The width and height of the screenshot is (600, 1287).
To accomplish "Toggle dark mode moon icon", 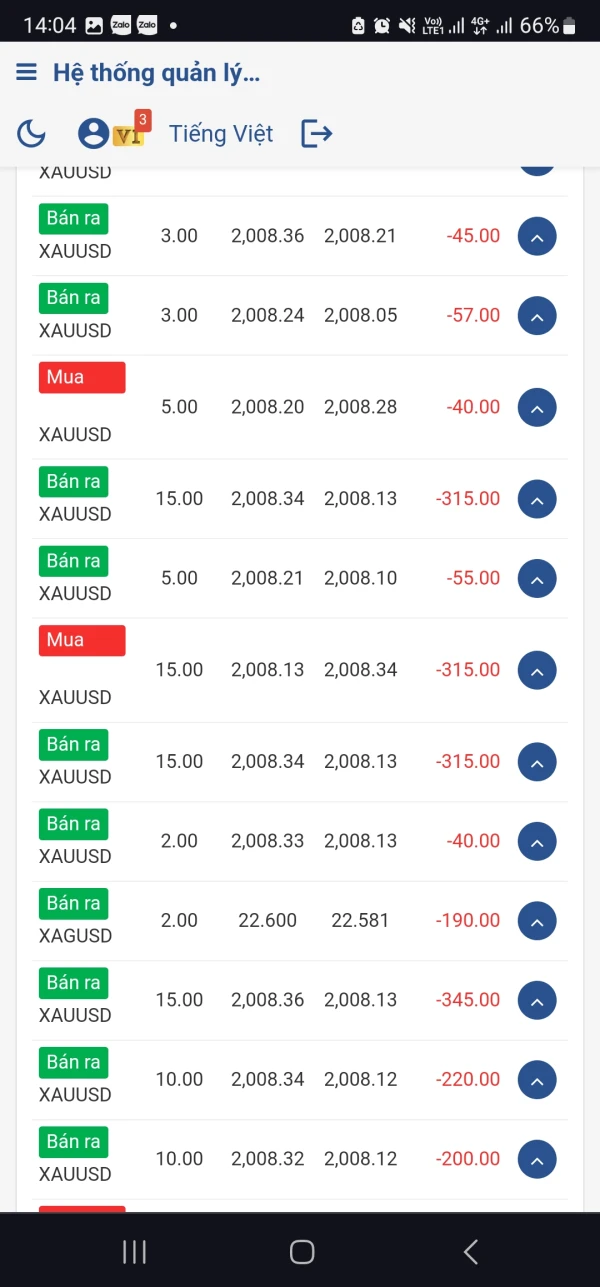I will tap(32, 133).
